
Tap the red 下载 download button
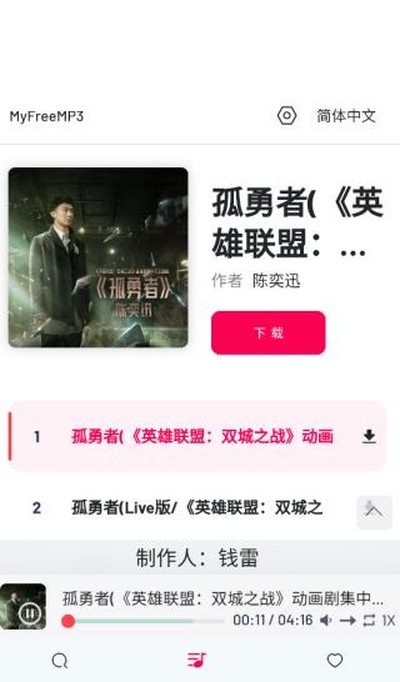[268, 333]
